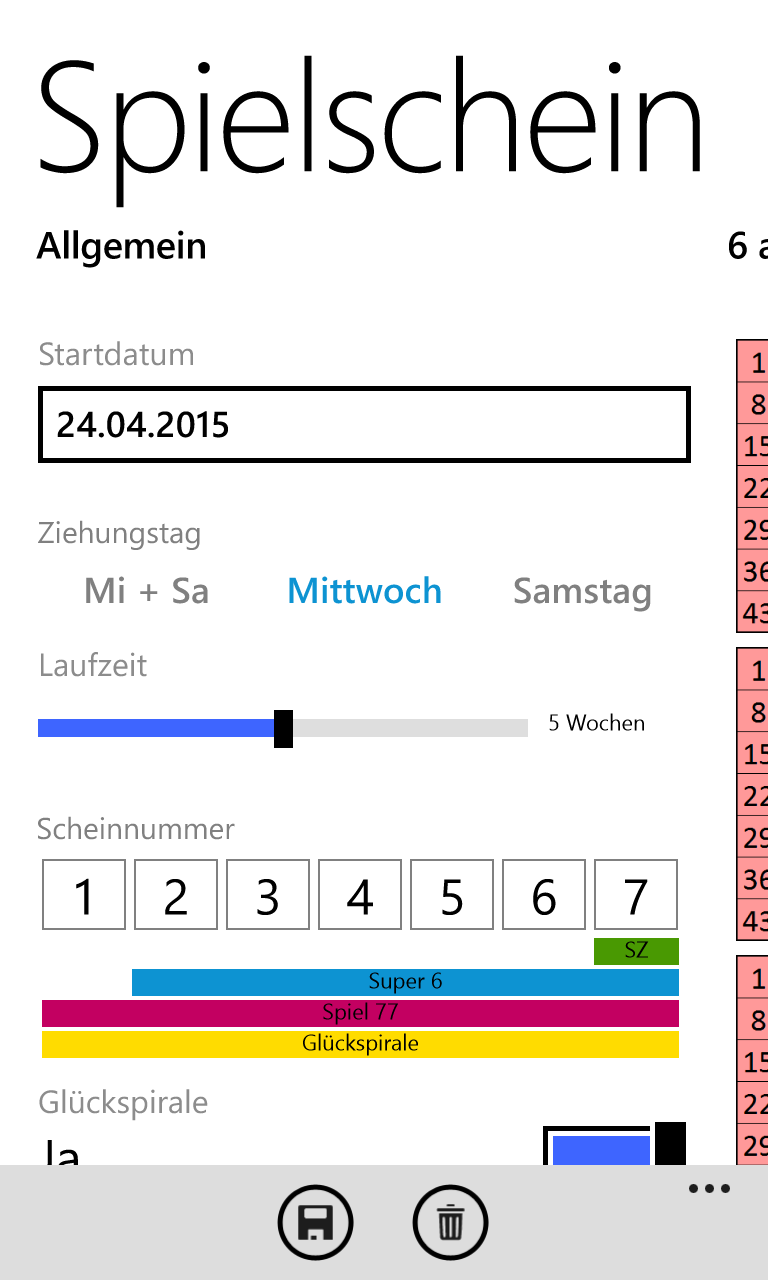Open the Startdatum date field

364,425
